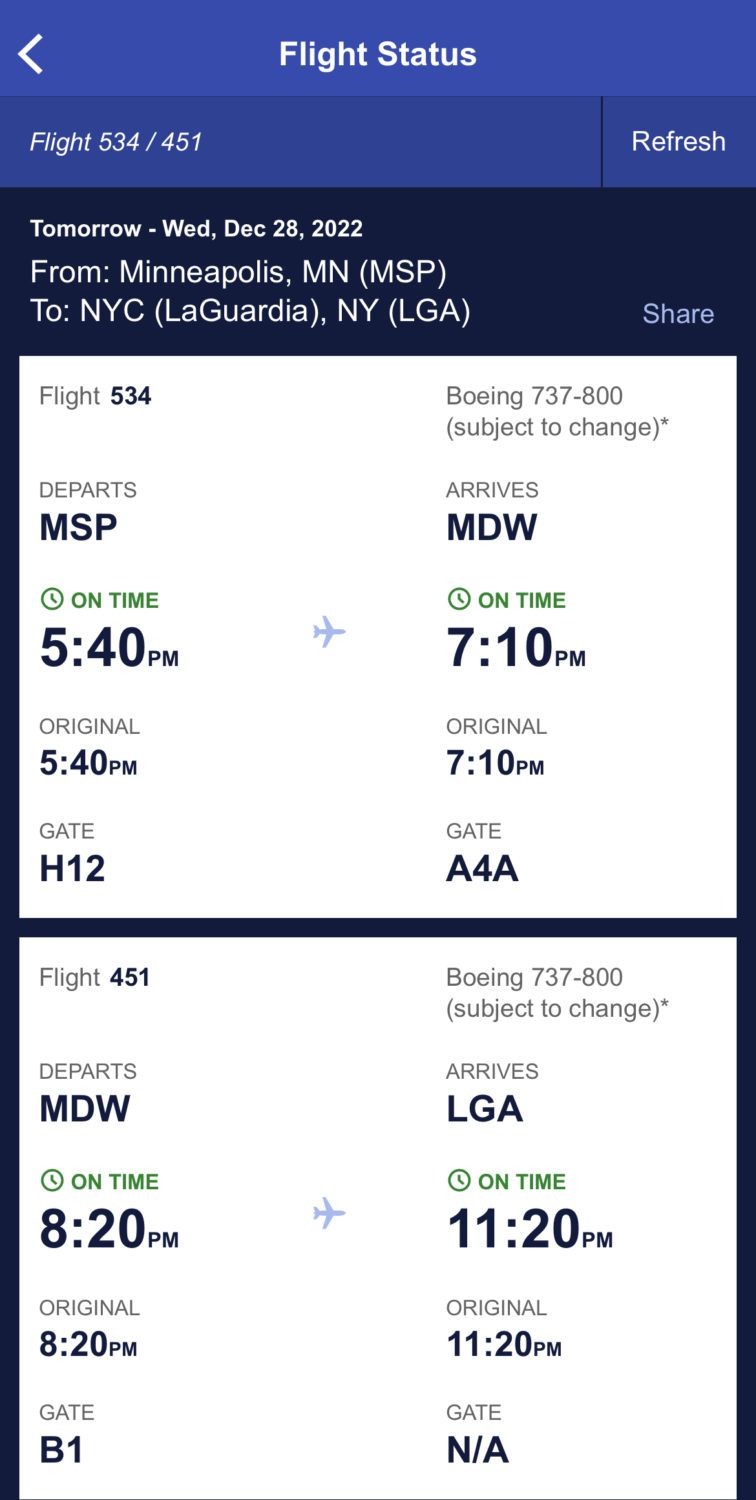This screenshot has width=756, height=1500.
Task: Tap the Refresh button
Action: (x=679, y=141)
